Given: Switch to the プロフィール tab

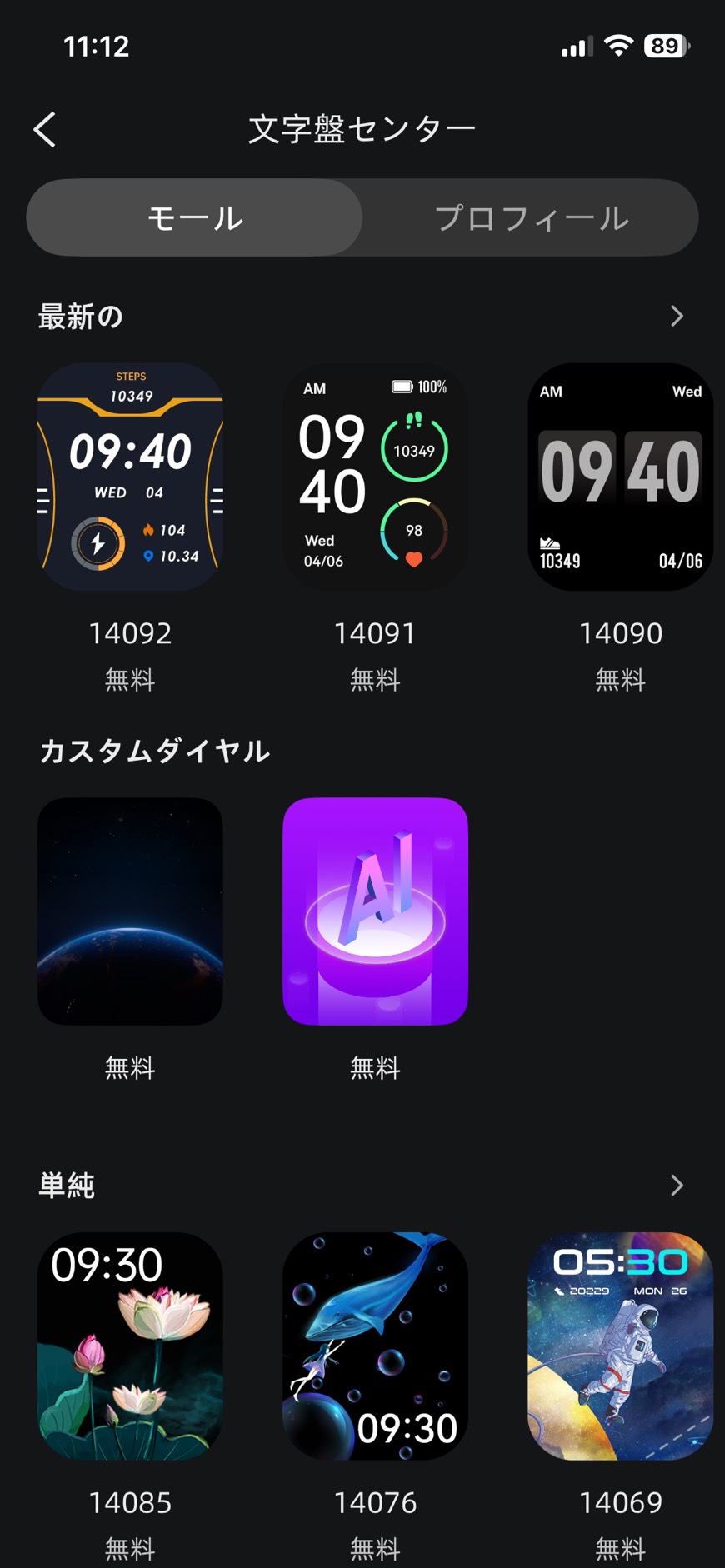Looking at the screenshot, I should click(x=530, y=217).
